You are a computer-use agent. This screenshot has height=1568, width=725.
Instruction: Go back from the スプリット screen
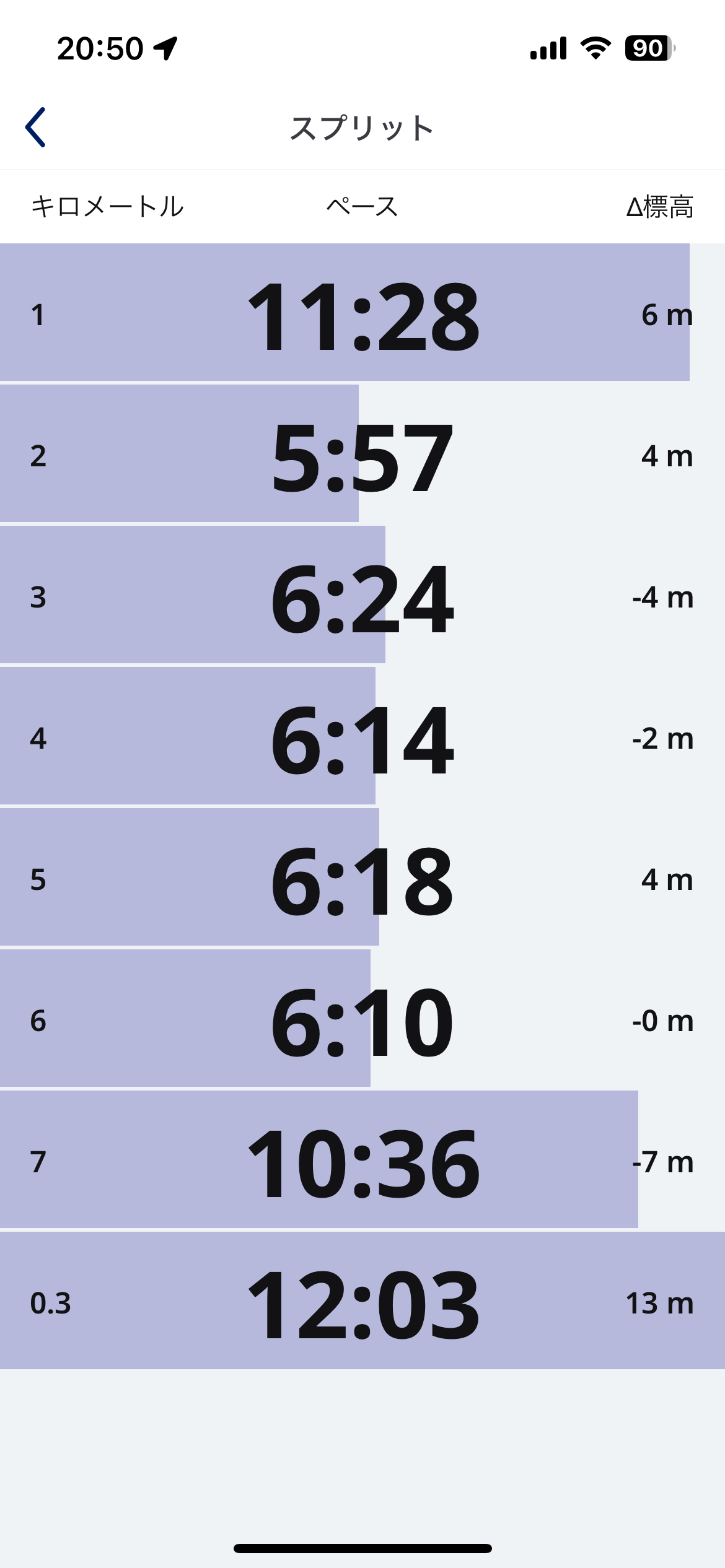[x=35, y=128]
